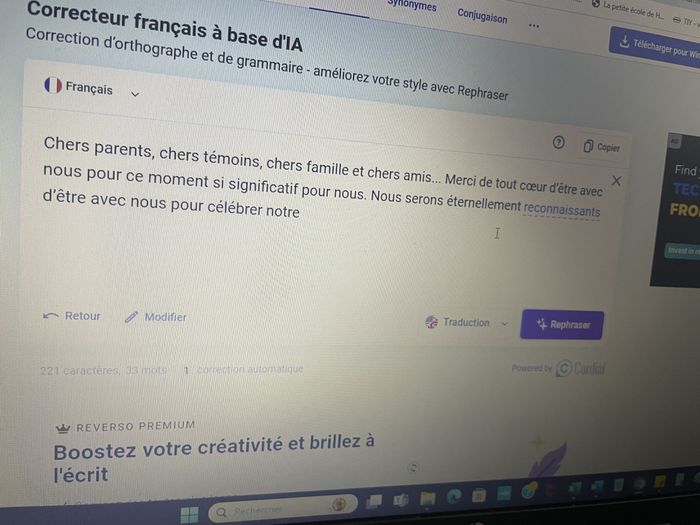Open the Synonymes tab
The image size is (700, 525).
click(412, 6)
